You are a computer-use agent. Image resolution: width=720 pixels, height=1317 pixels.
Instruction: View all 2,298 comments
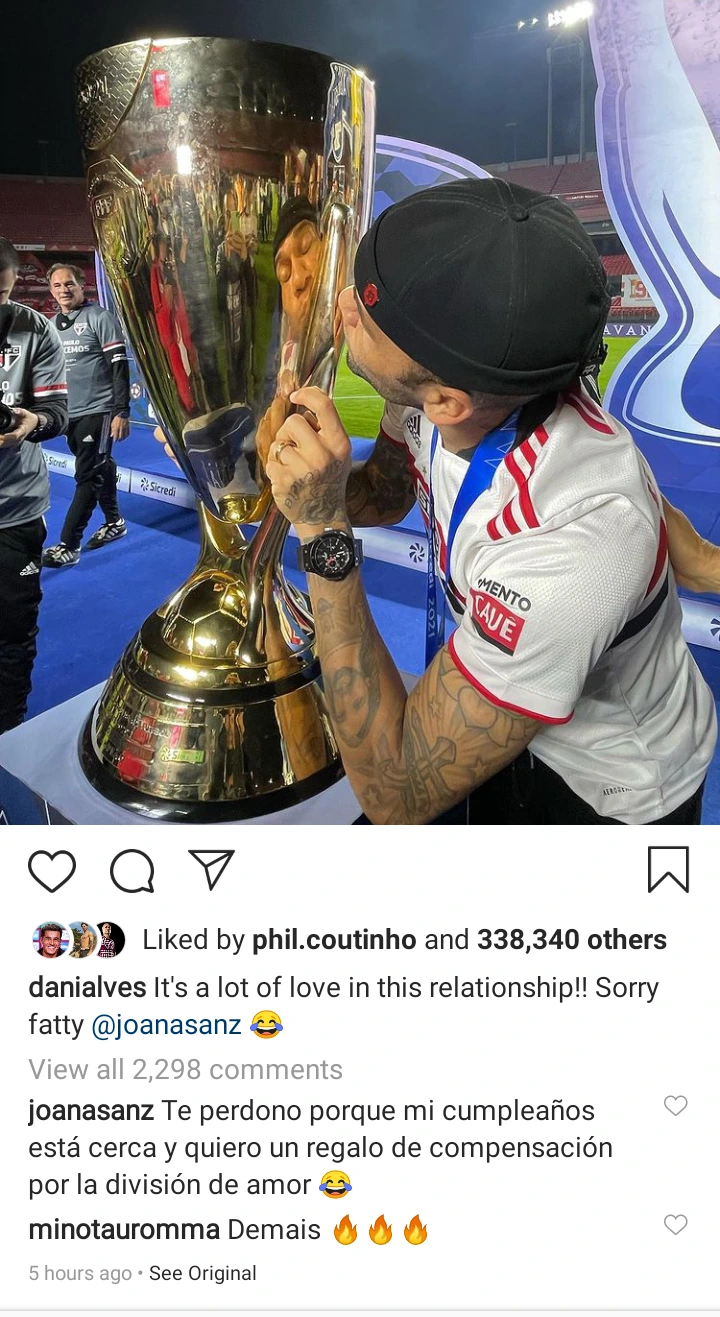tap(185, 1069)
